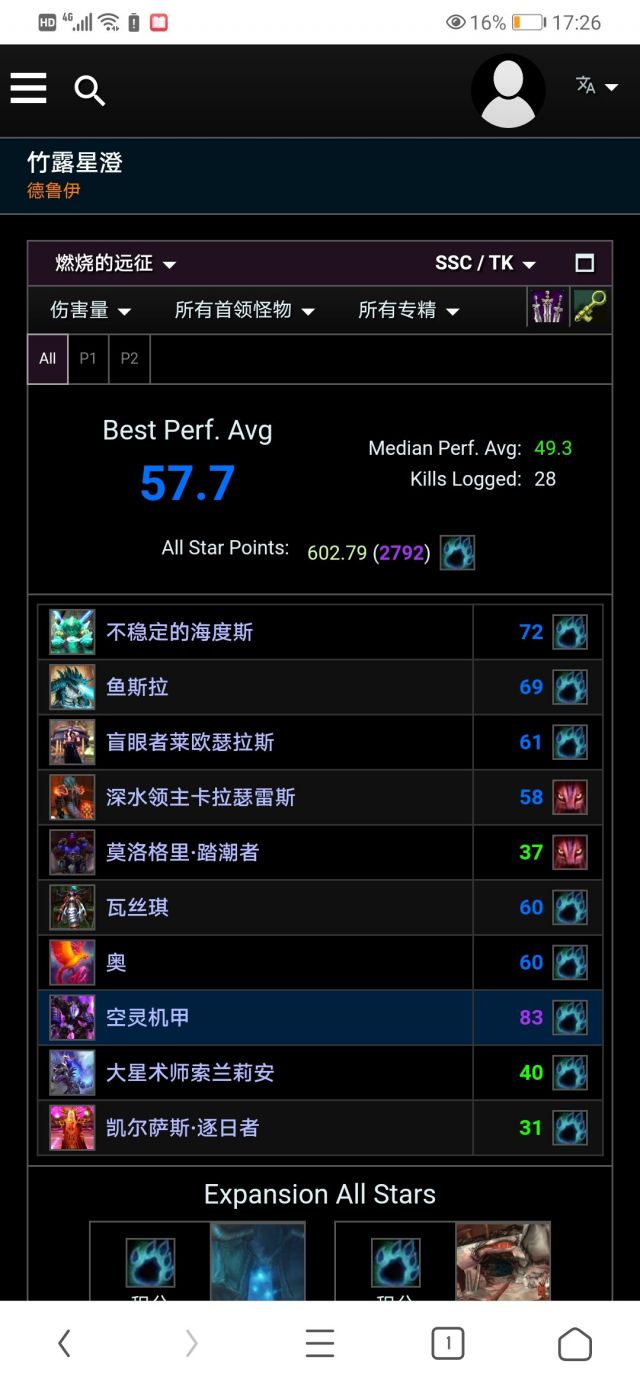
Task: Open the language selector
Action: [x=597, y=87]
